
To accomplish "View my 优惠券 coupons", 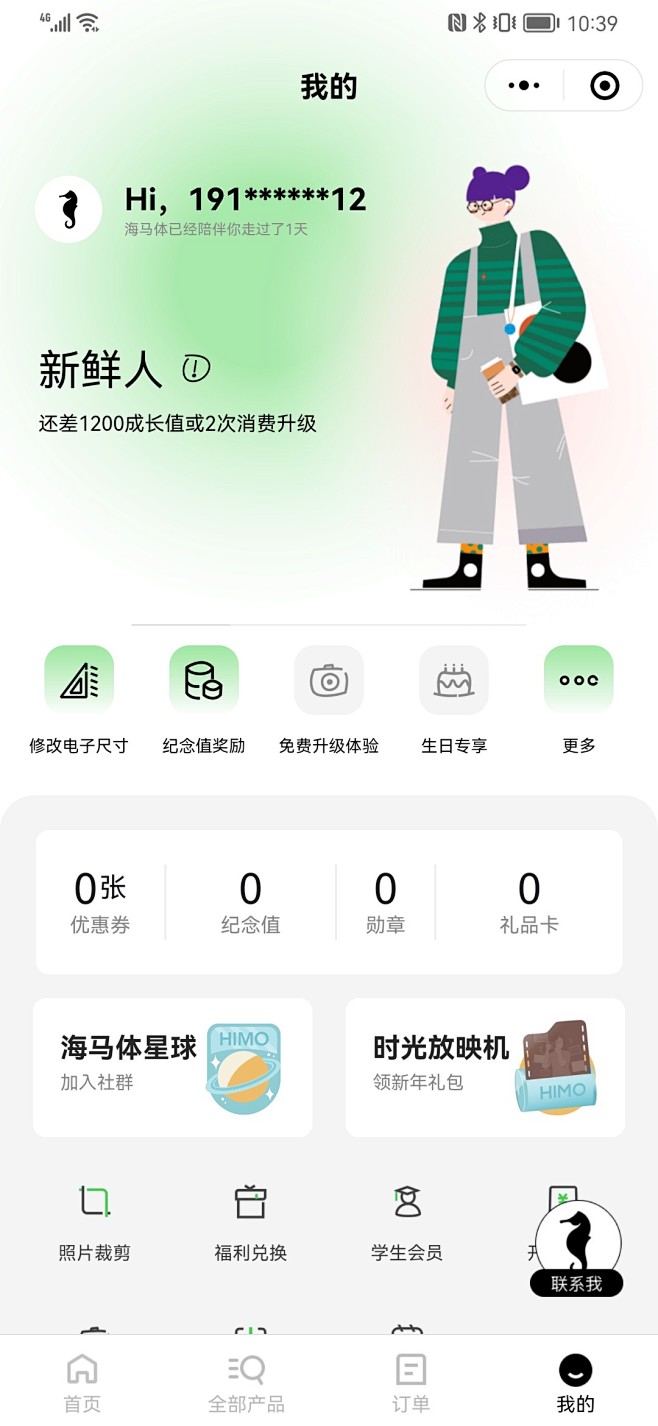I will (x=100, y=902).
